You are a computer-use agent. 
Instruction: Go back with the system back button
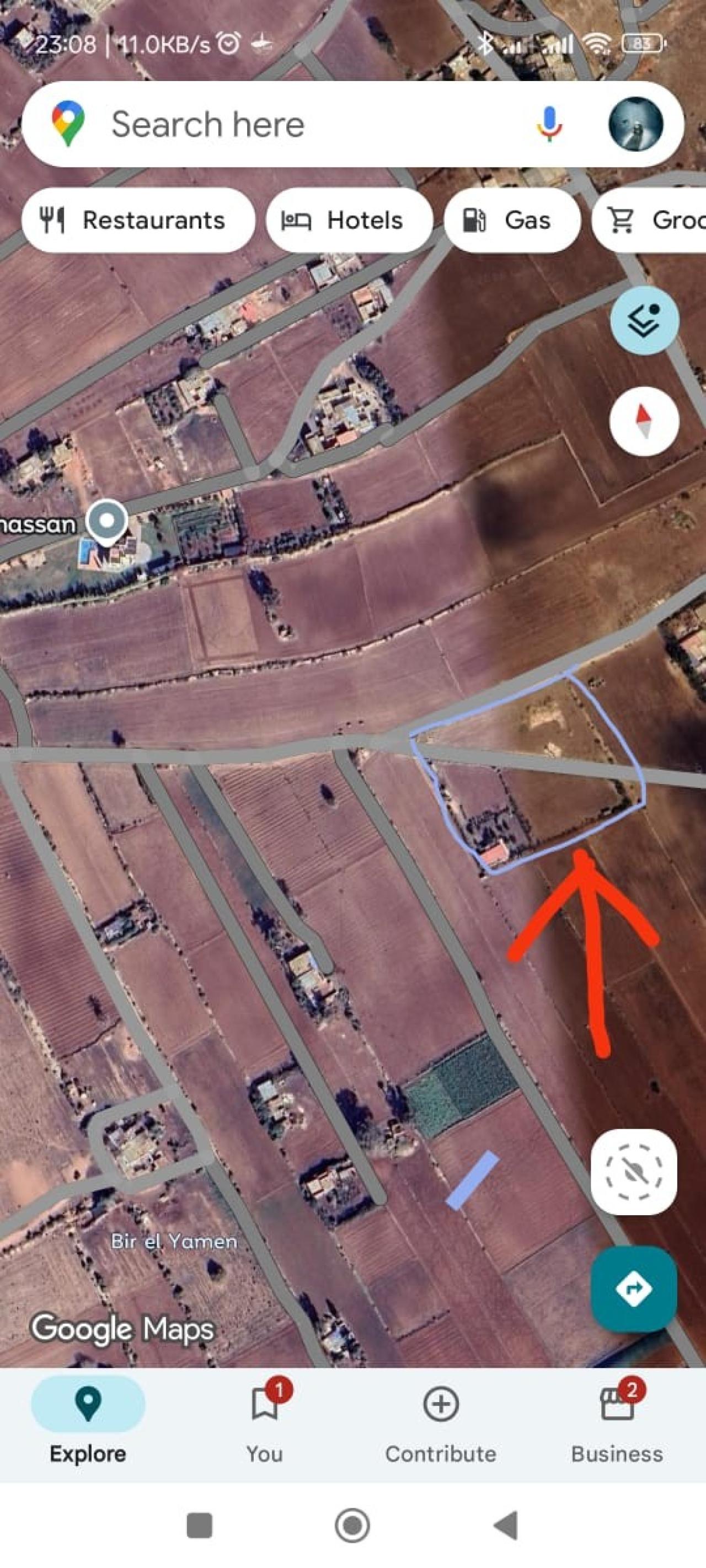506,1526
